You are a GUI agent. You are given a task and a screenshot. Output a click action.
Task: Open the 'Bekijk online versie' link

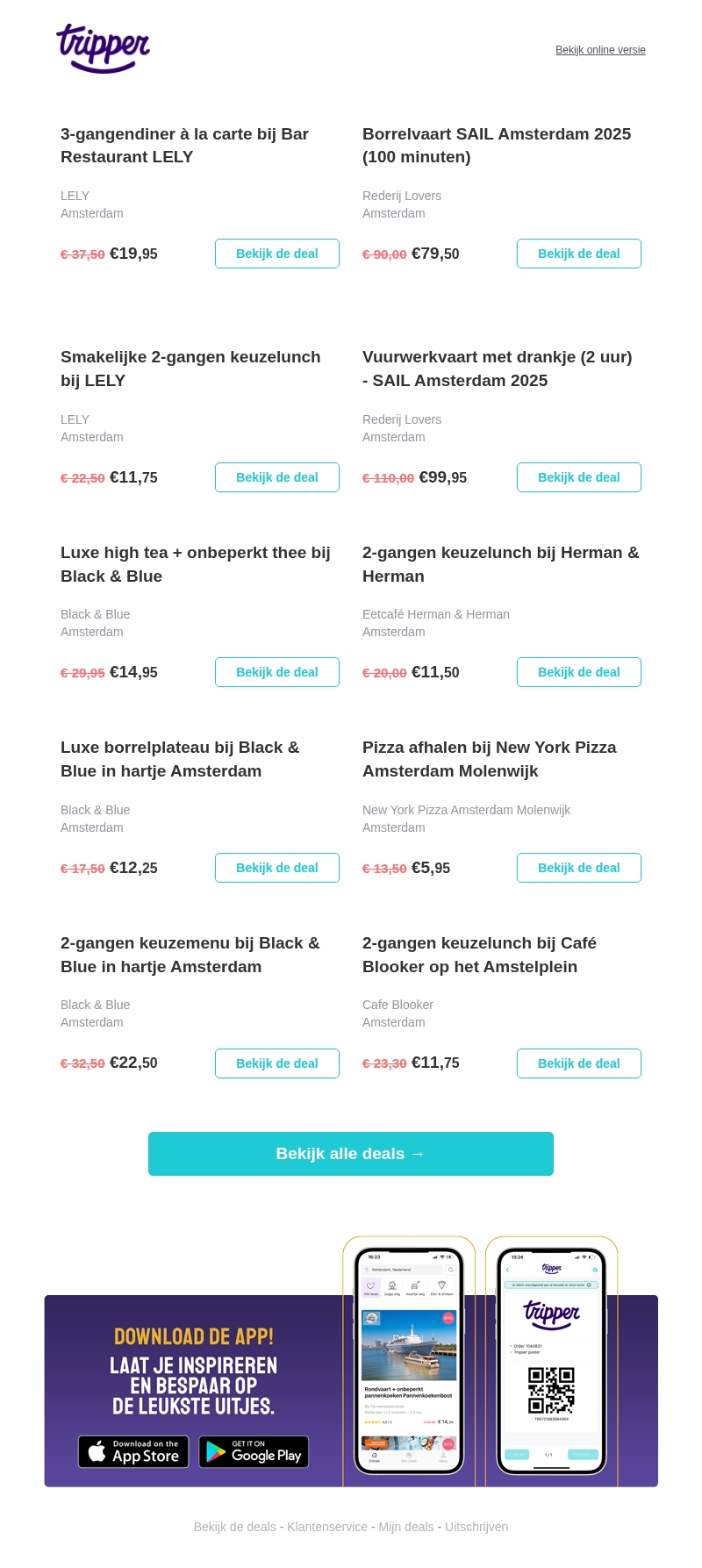(x=600, y=50)
